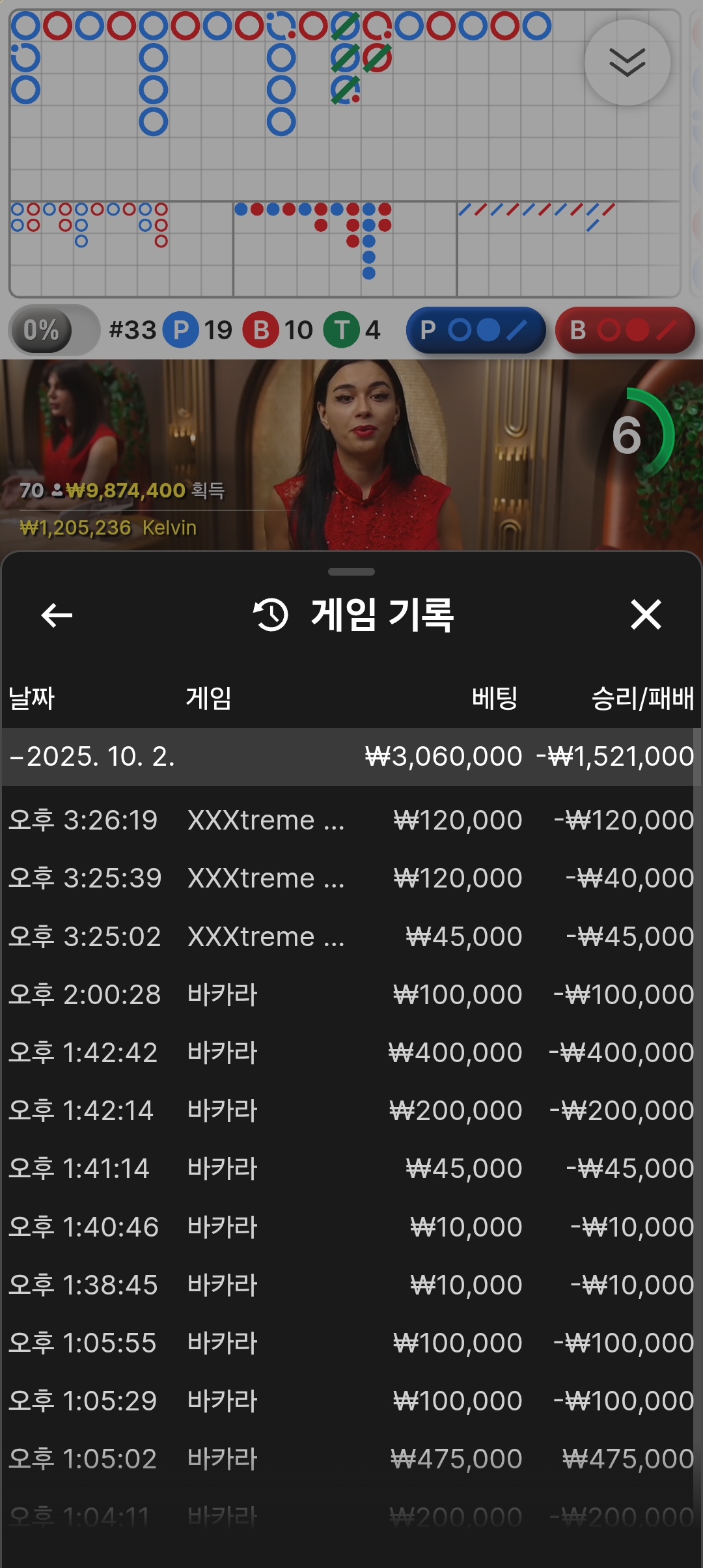703x1568 pixels.
Task: Go back from the game history panel
Action: tap(57, 615)
